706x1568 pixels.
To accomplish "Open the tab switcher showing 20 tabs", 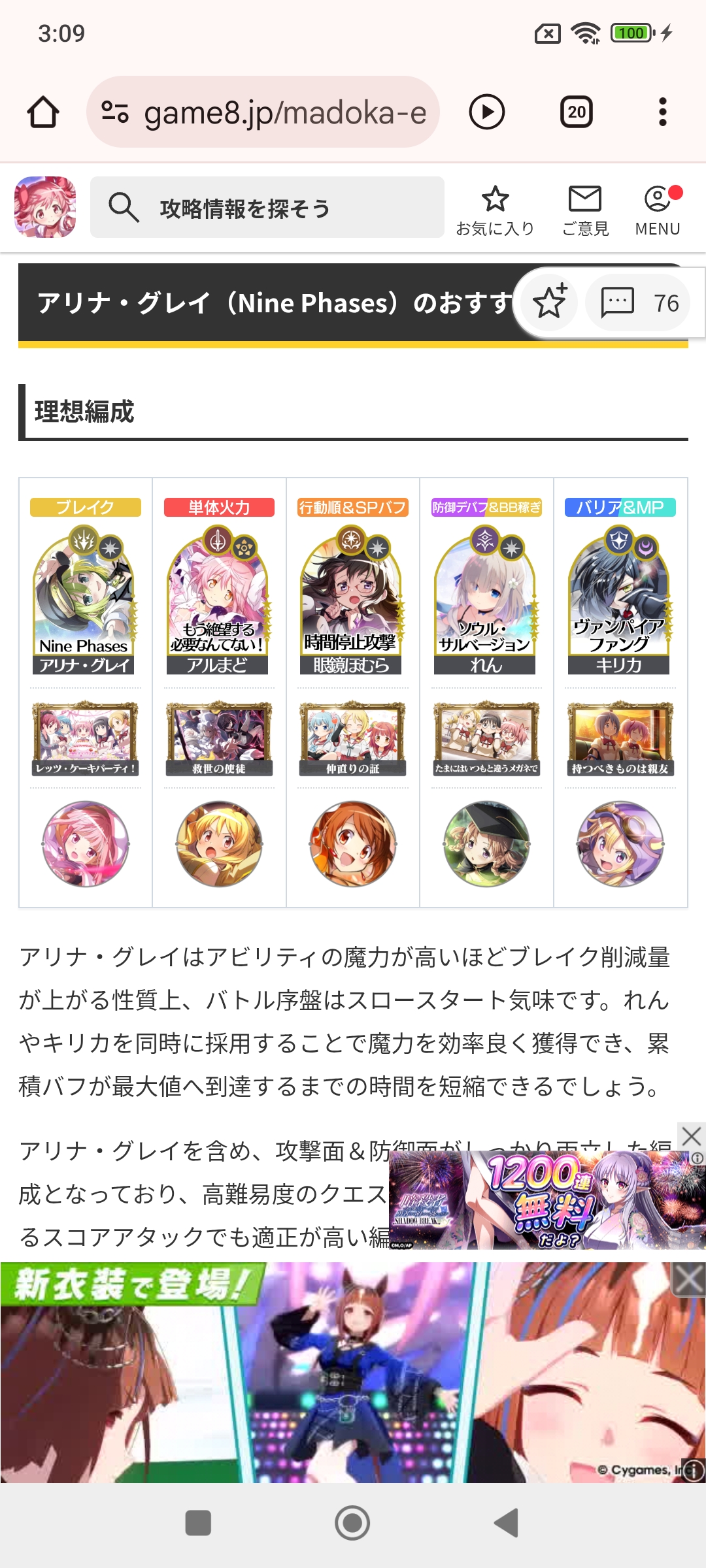I will click(x=576, y=112).
